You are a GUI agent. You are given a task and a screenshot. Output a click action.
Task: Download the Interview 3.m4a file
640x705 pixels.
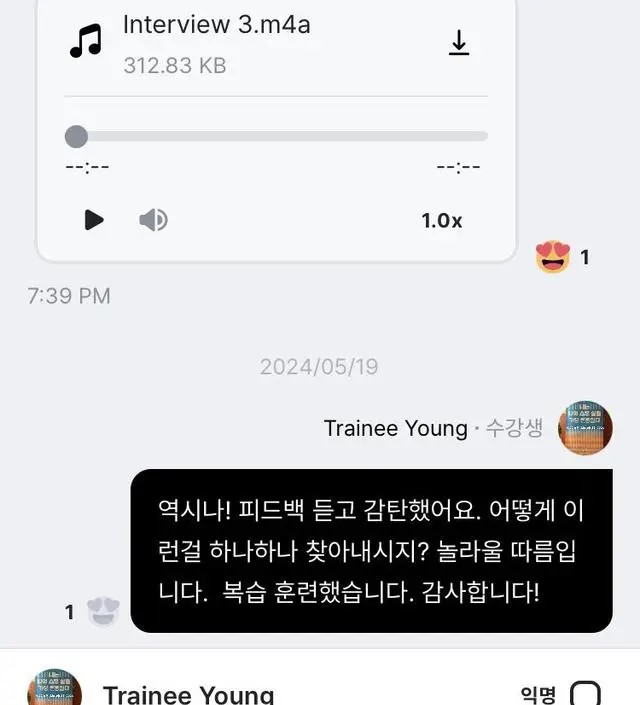coord(459,43)
